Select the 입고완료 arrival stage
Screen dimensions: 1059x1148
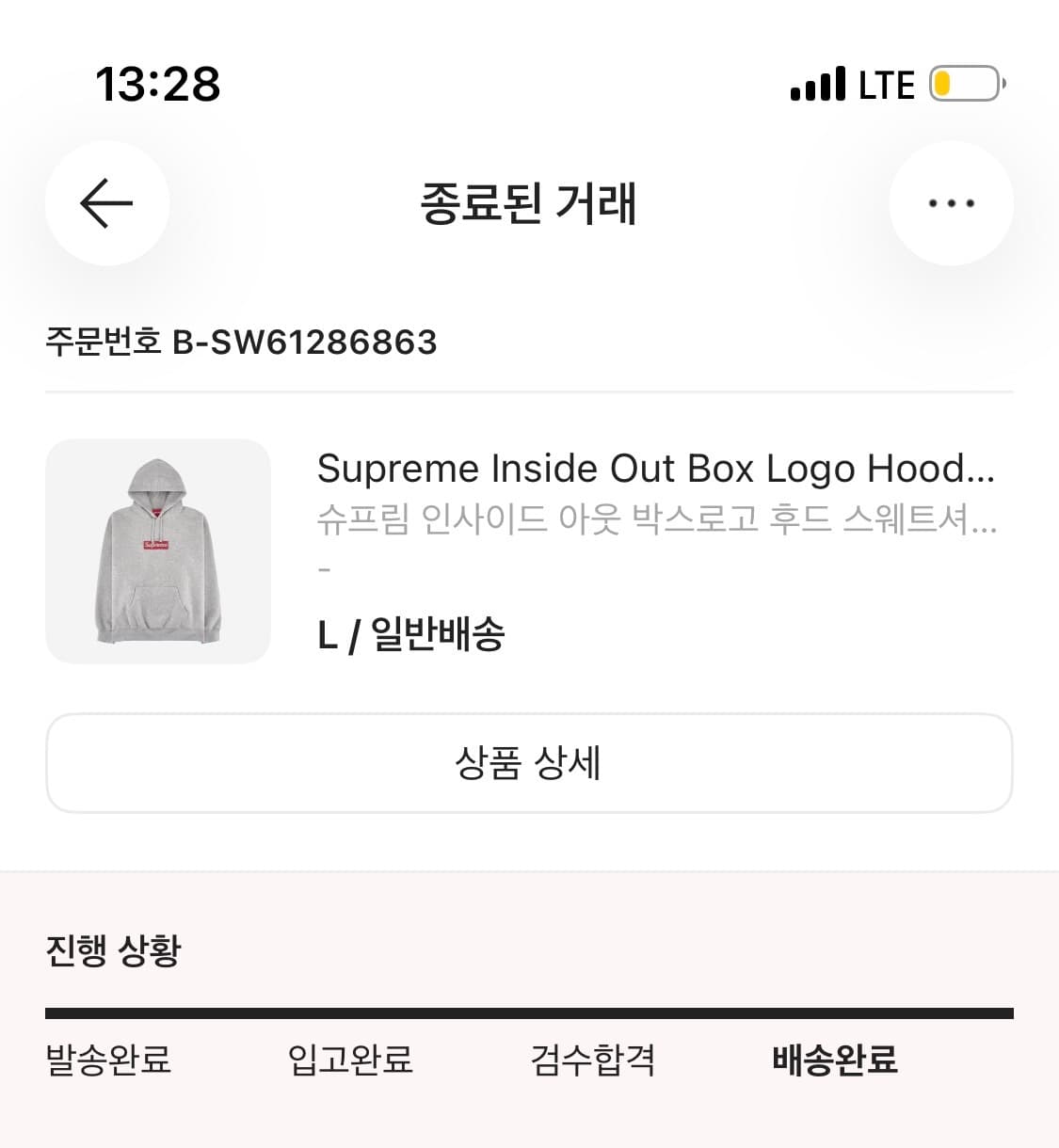[349, 1060]
